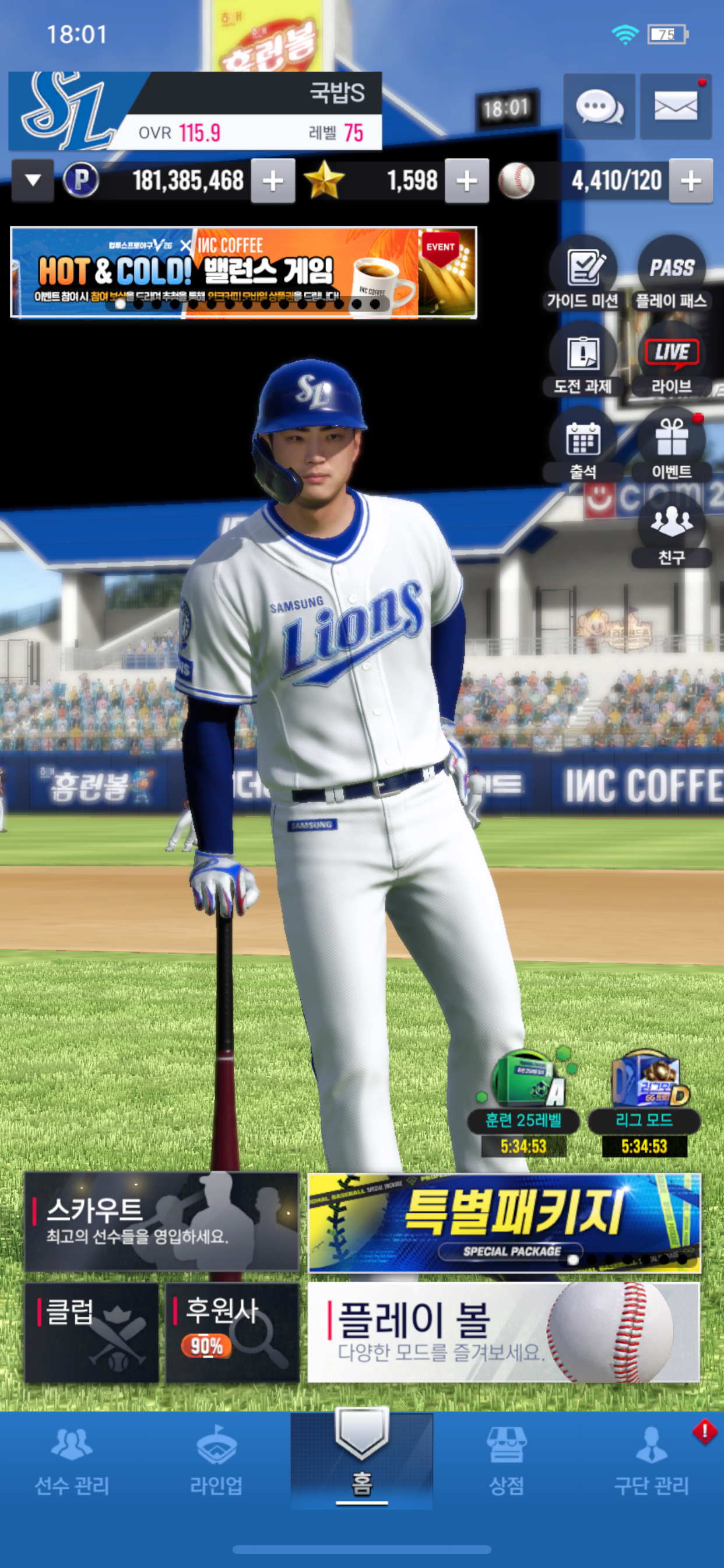The image size is (724, 1568).
Task: Open the 라이브 LIVE menu
Action: click(x=671, y=360)
